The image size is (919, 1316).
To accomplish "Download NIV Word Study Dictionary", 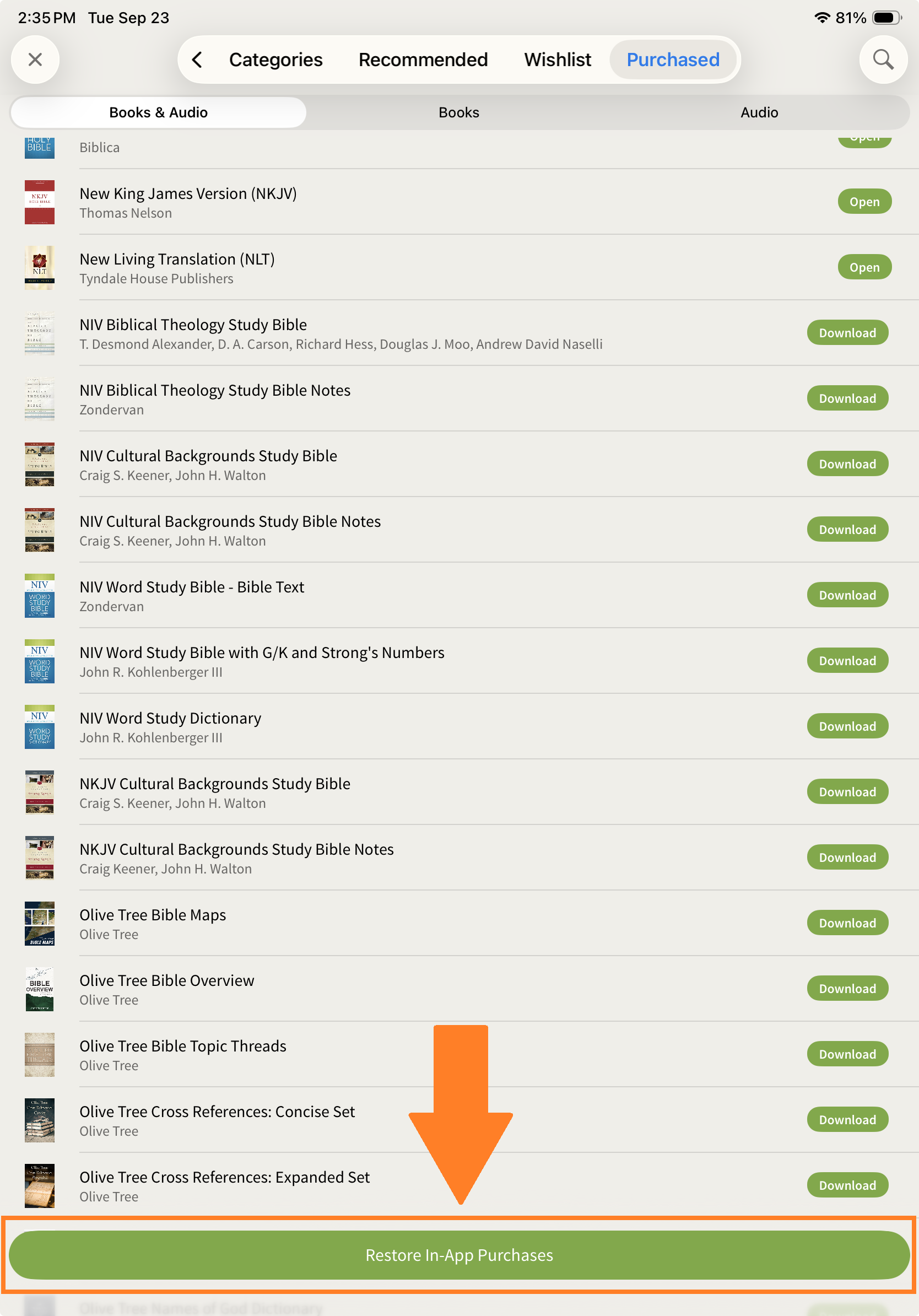I will (x=847, y=726).
